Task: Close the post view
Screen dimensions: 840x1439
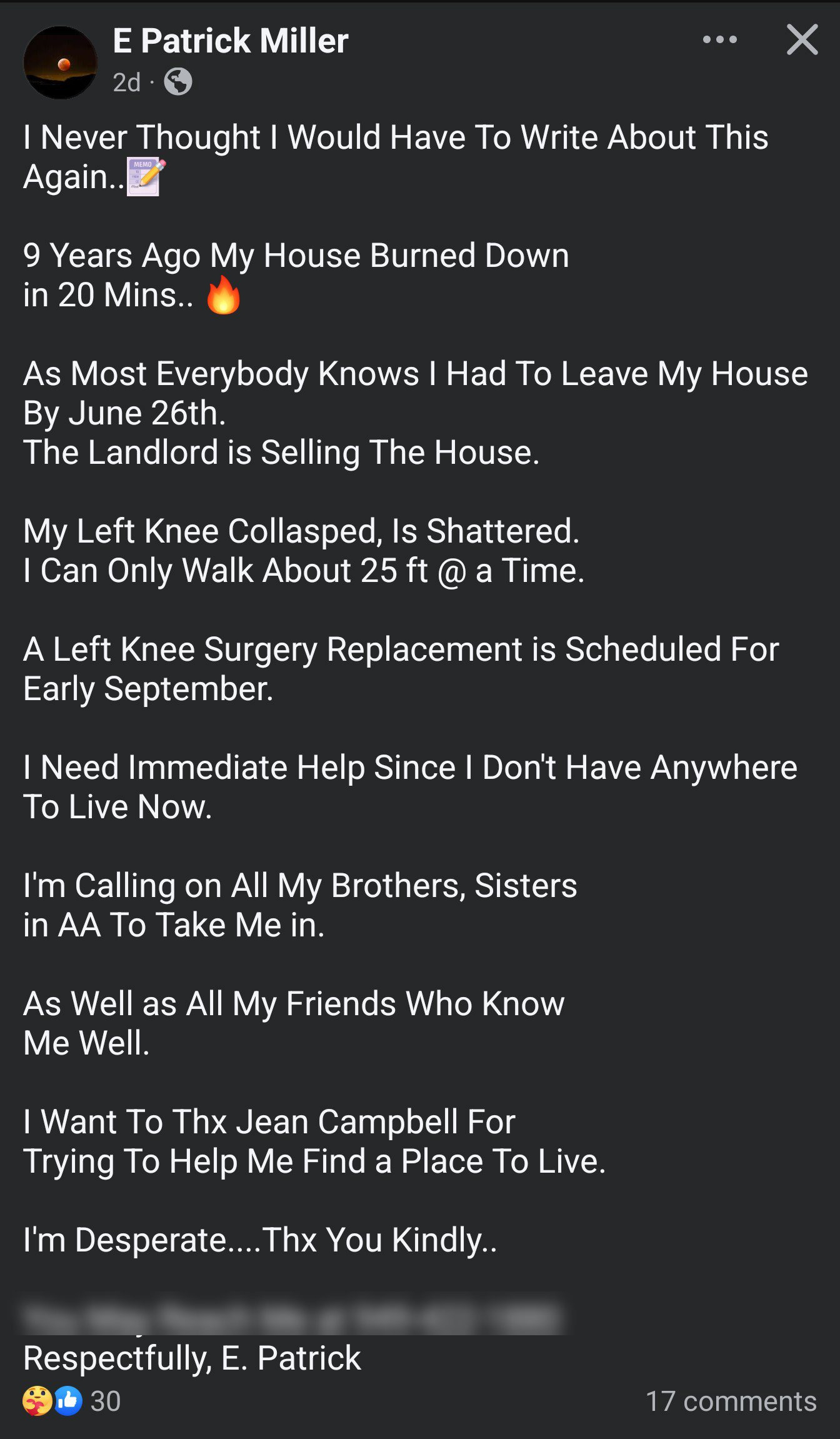Action: 802,40
